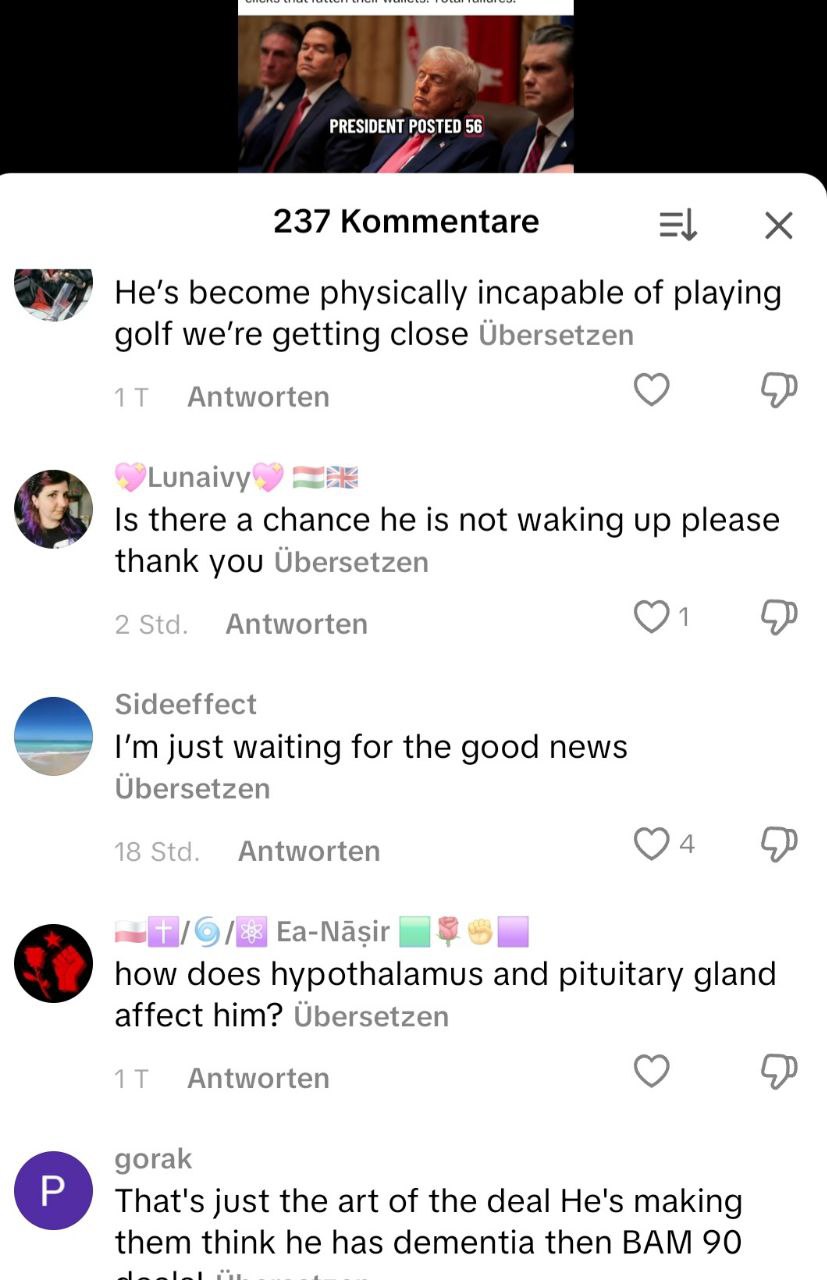Like Ea-Nāṣir's hypothalamus comment
The image size is (827, 1280).
point(652,1071)
